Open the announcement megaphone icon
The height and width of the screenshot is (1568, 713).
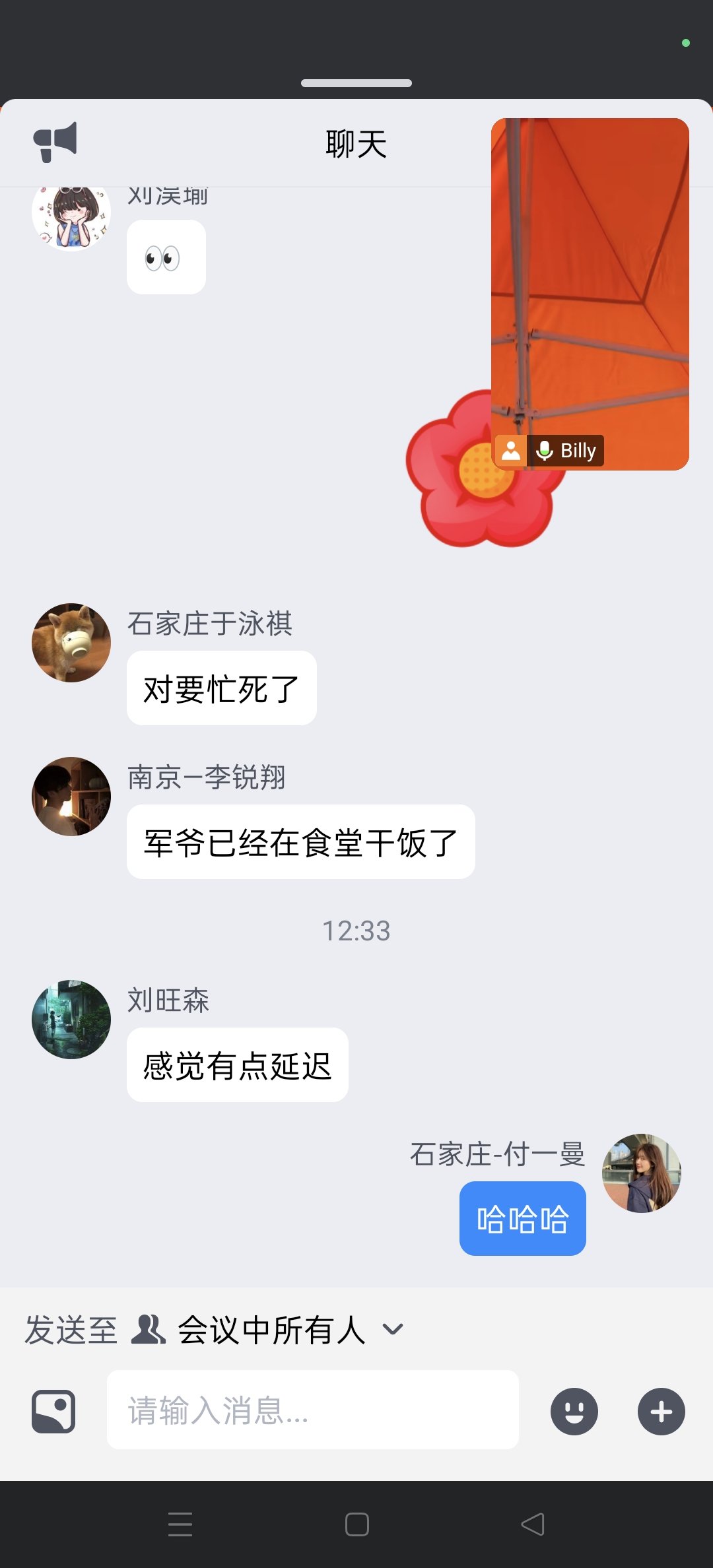[55, 142]
